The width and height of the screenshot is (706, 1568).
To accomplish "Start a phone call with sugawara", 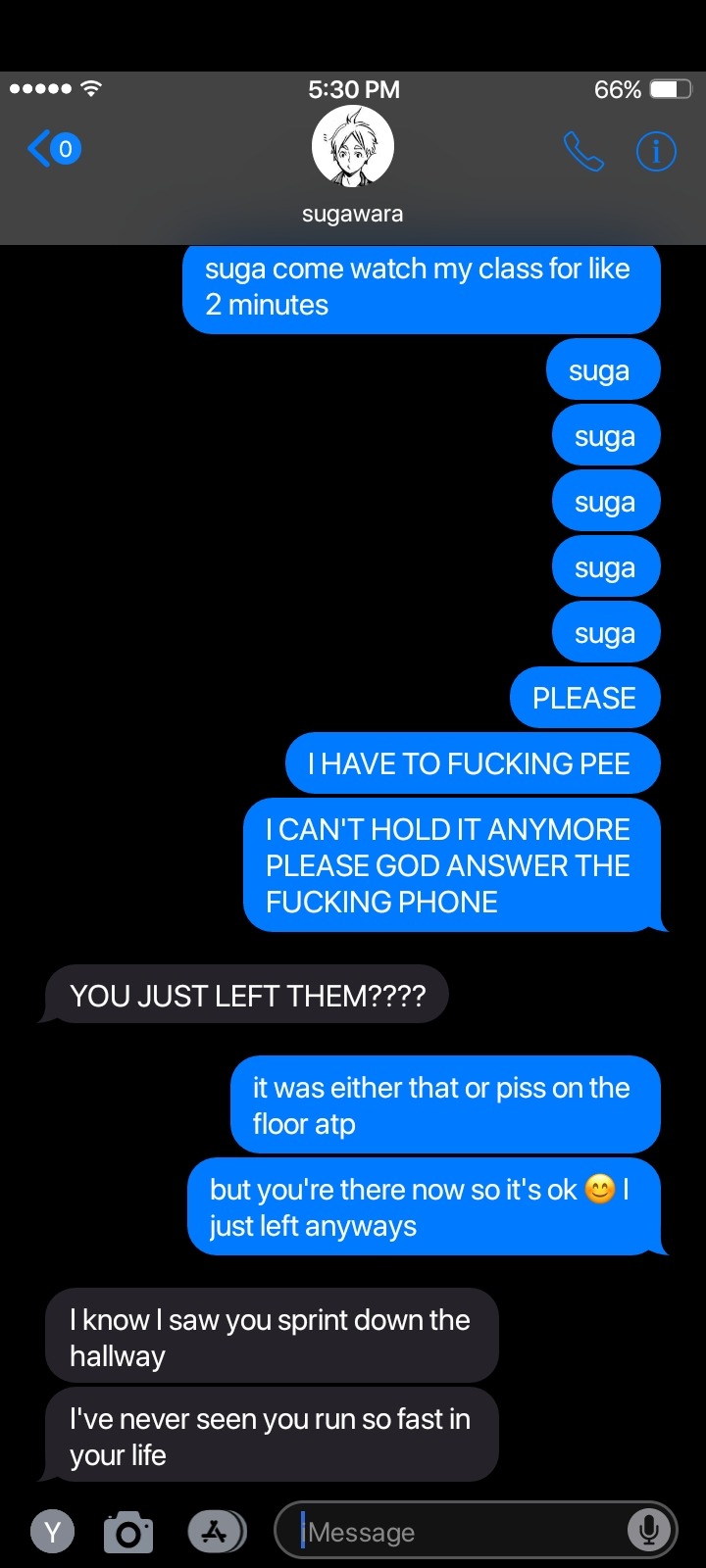I will (x=582, y=151).
